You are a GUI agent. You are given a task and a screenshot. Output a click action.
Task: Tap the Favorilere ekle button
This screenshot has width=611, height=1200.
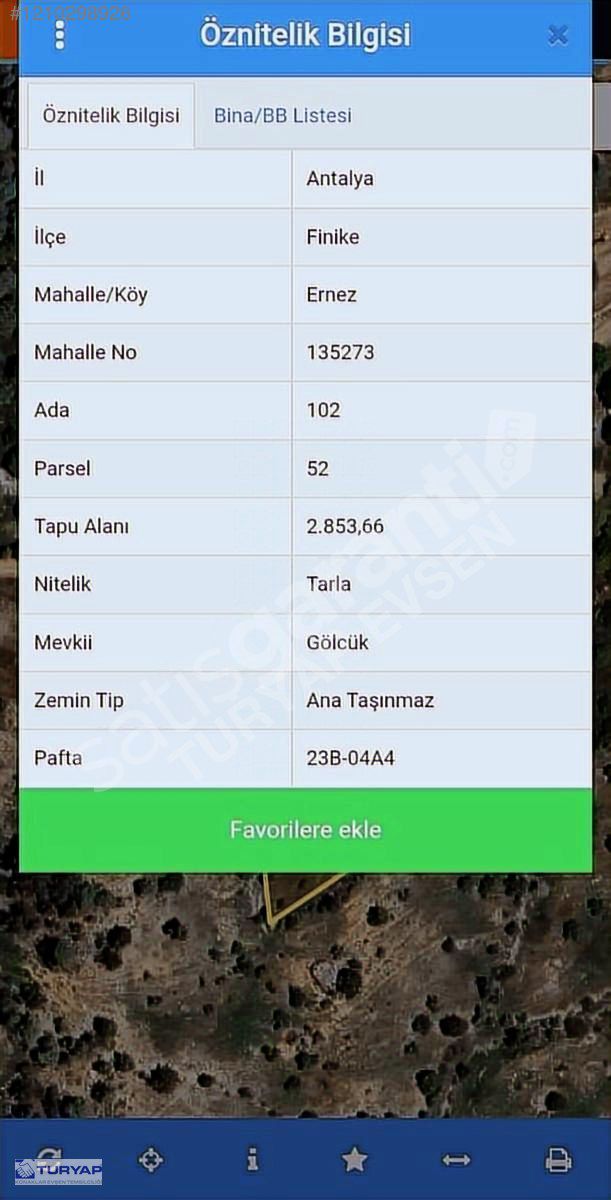pyautogui.click(x=306, y=830)
